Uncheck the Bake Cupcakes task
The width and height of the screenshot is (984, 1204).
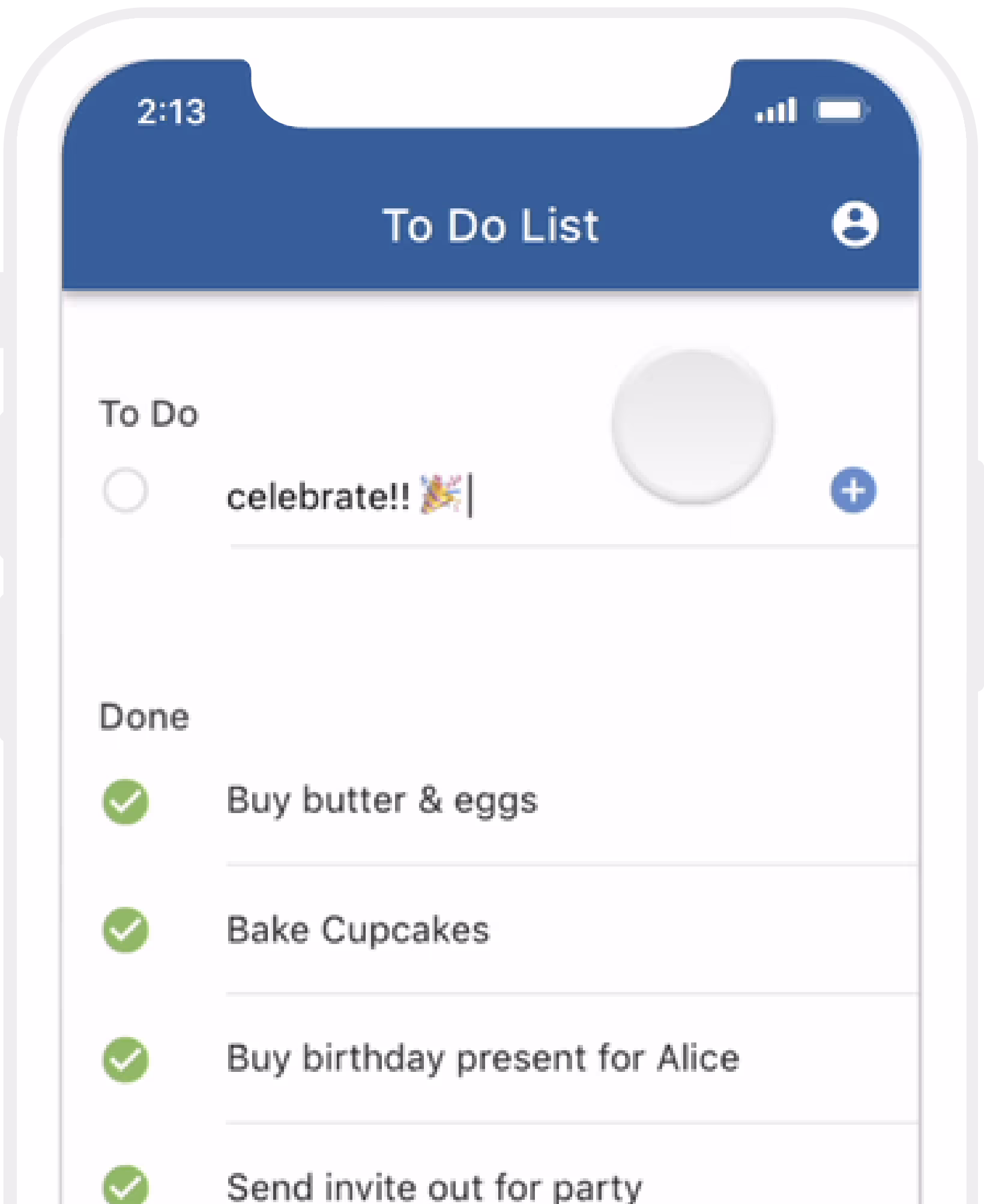[125, 930]
